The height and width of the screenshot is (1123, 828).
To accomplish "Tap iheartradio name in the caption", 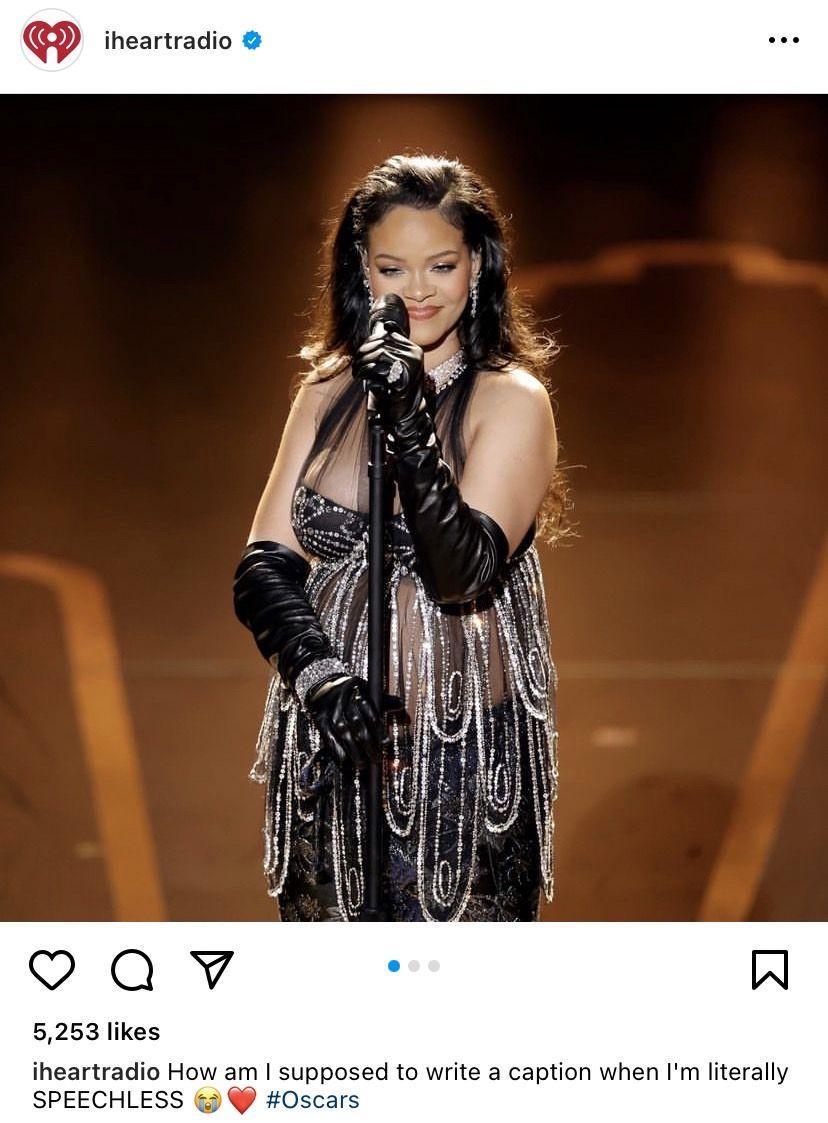I will click(96, 1072).
